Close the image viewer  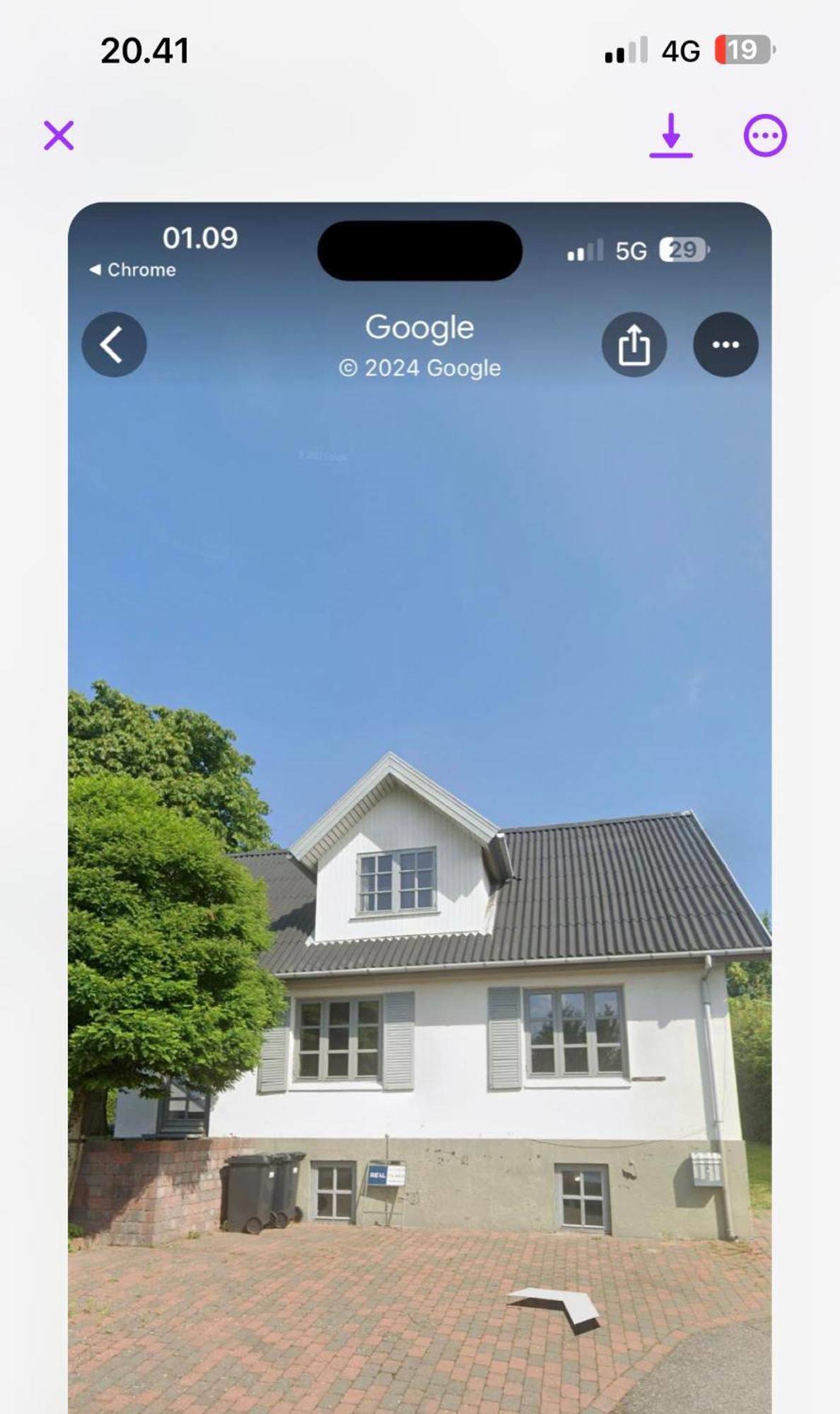[59, 135]
